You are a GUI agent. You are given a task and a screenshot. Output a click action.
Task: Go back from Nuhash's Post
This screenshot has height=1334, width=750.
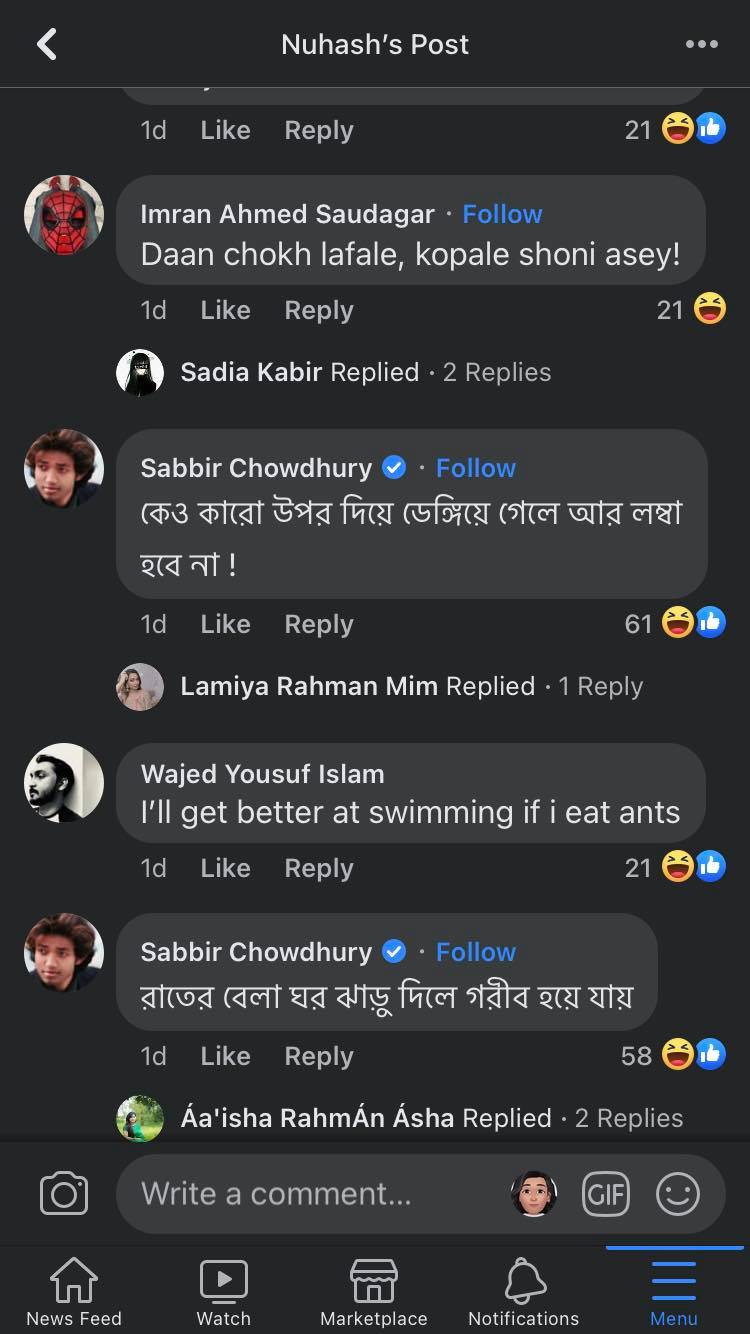tap(47, 44)
